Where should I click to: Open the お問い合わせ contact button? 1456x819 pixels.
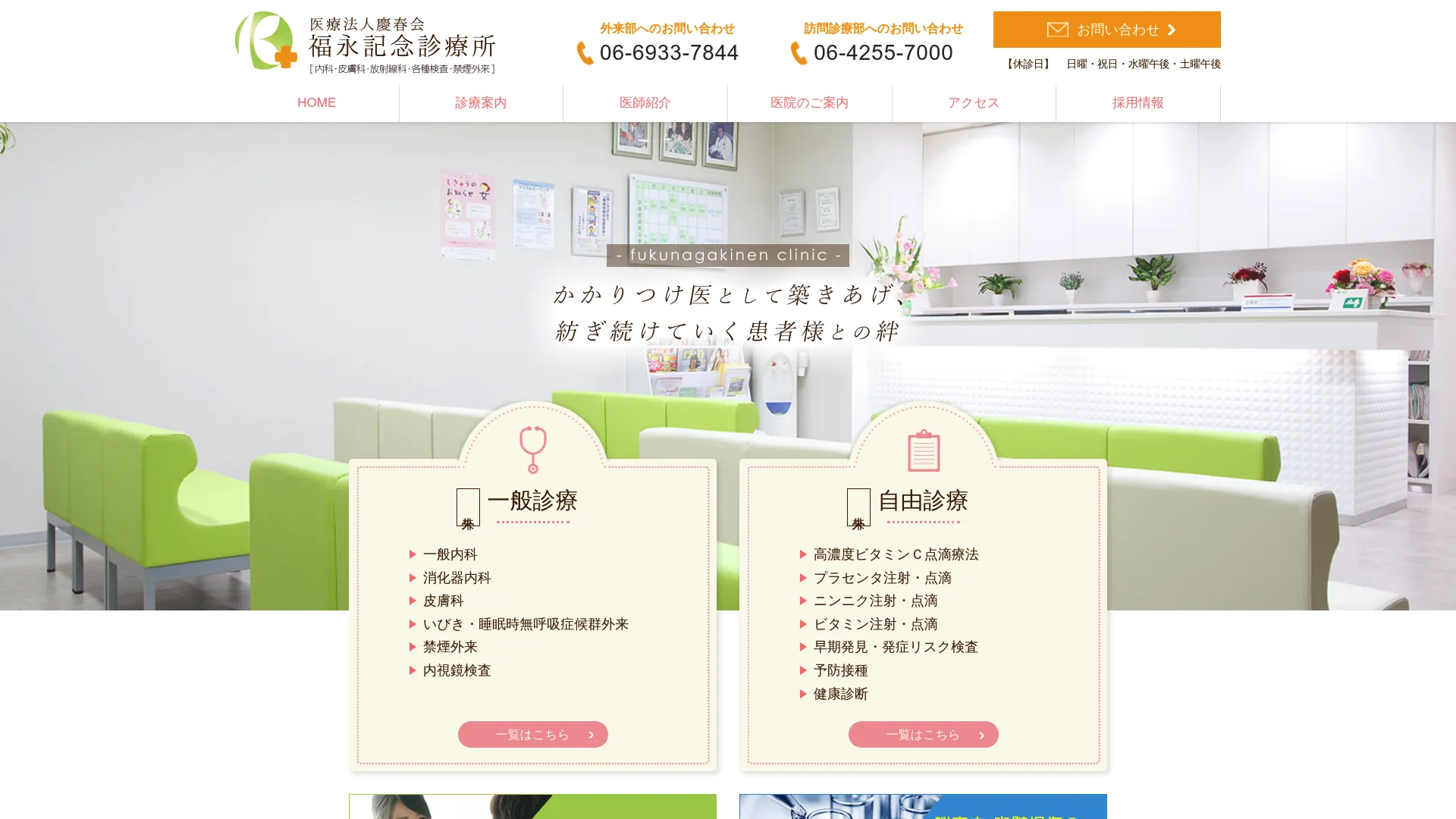click(x=1106, y=30)
